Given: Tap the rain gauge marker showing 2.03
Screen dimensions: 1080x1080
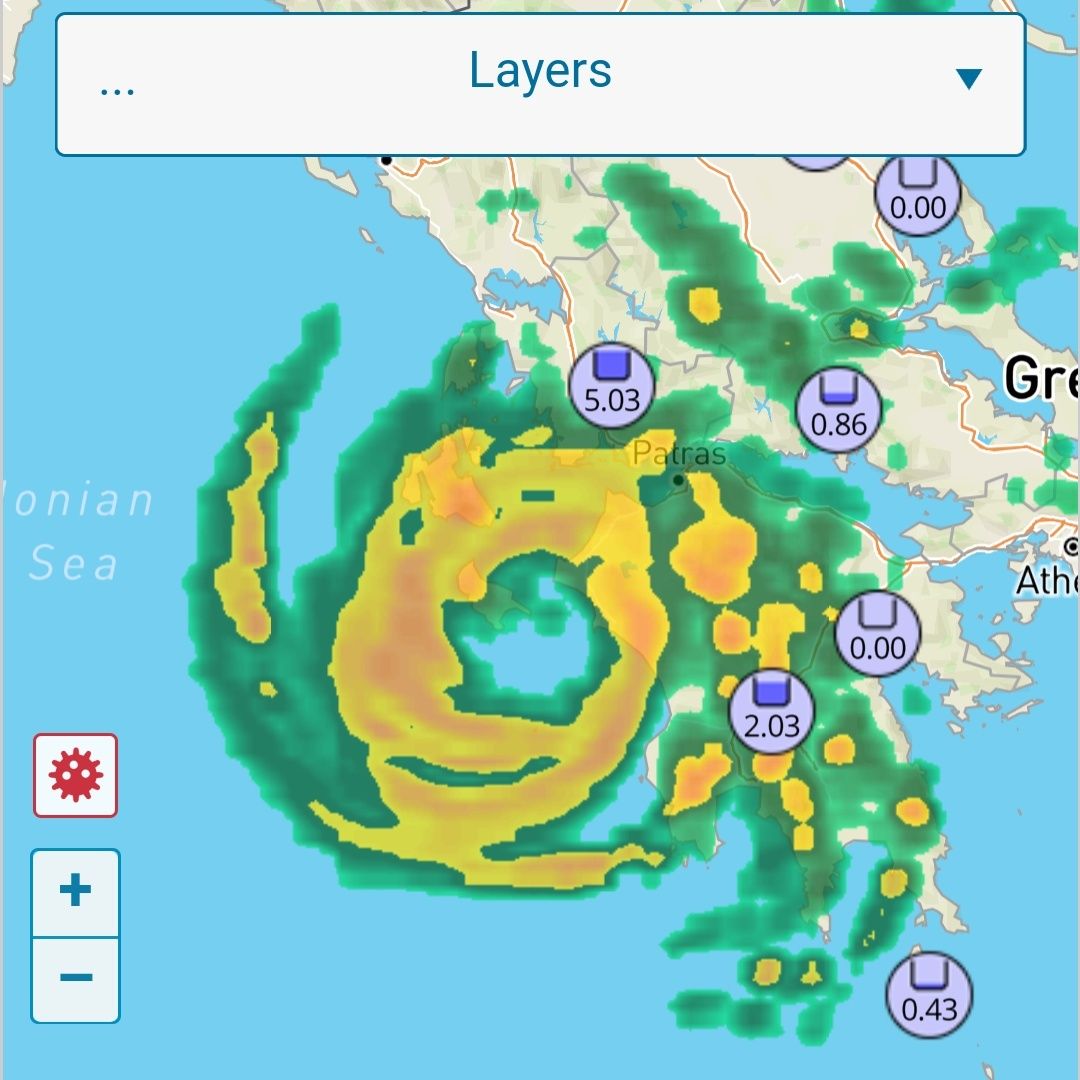Looking at the screenshot, I should 771,709.
